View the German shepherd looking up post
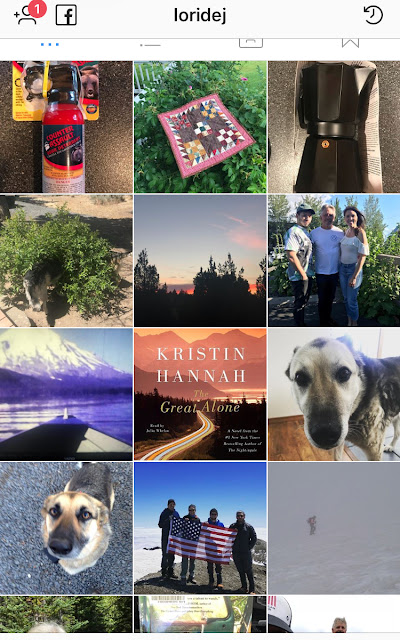Image resolution: width=400 pixels, height=640 pixels. pyautogui.click(x=66, y=528)
